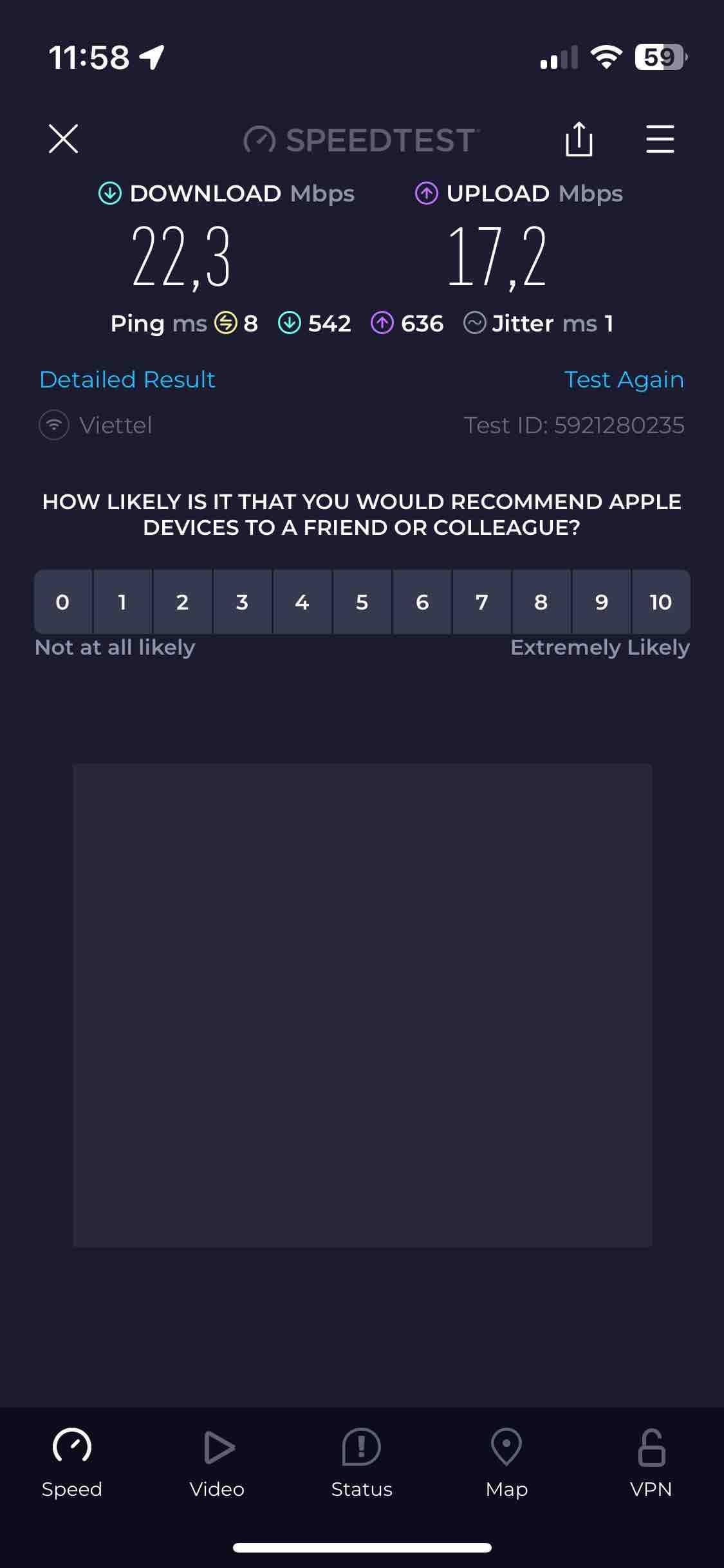The height and width of the screenshot is (1568, 724).
Task: Choose rating 5 on the survey
Action: 362,602
